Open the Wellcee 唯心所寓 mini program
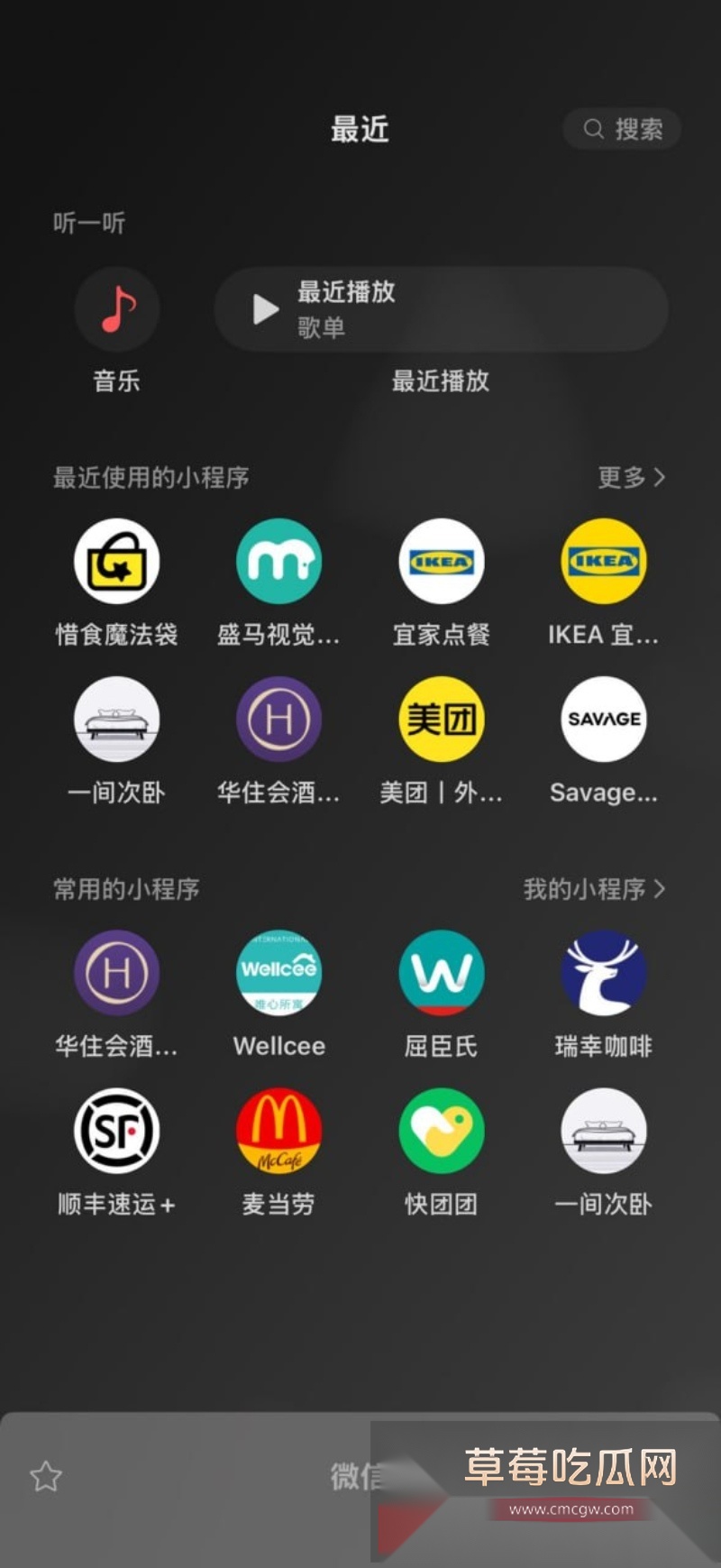This screenshot has width=721, height=1568. [278, 971]
